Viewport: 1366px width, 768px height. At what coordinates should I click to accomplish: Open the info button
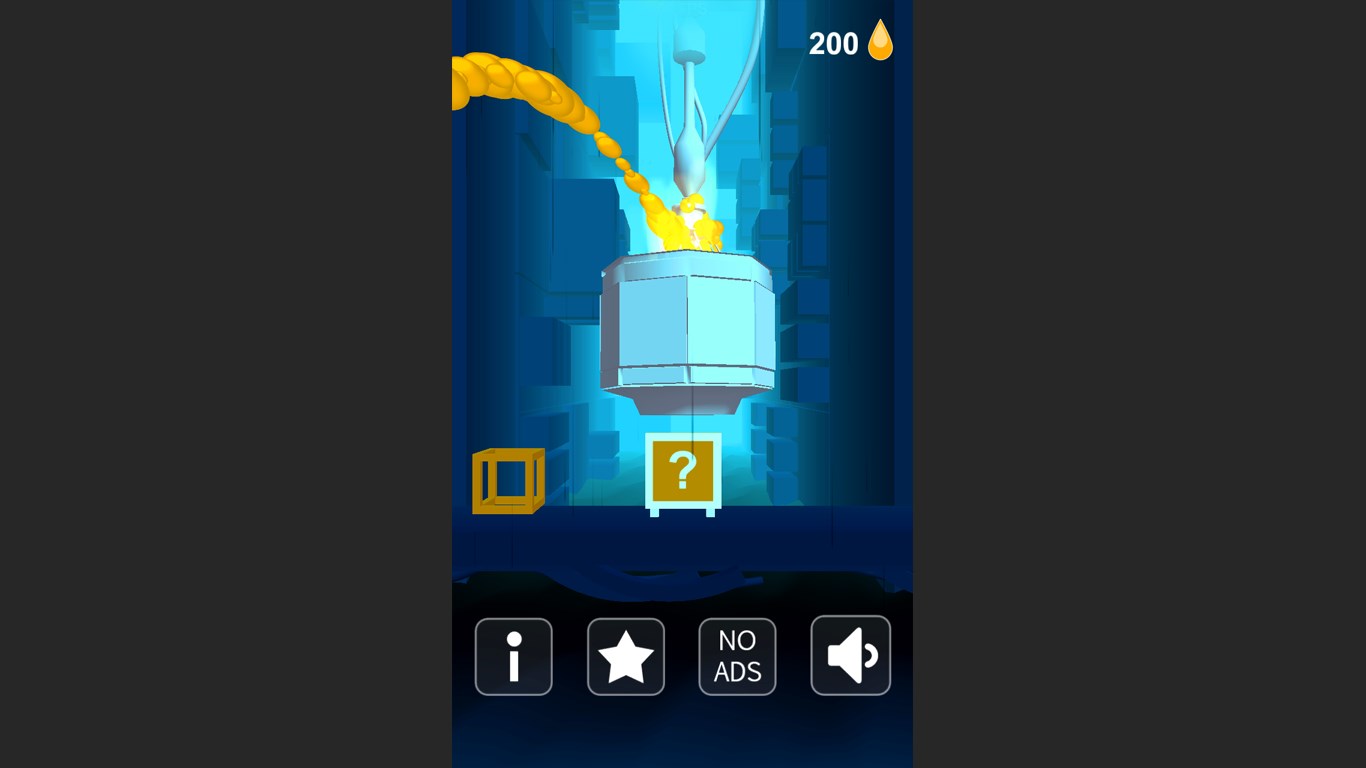513,656
